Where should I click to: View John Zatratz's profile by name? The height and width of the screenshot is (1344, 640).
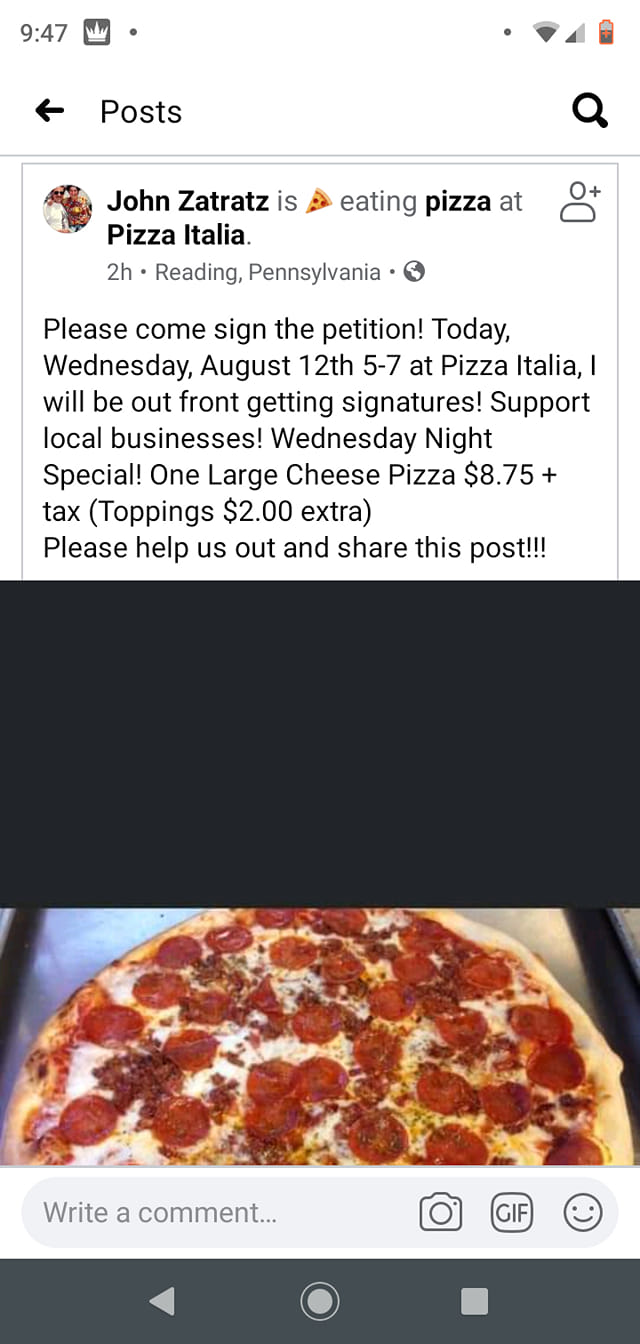click(188, 201)
